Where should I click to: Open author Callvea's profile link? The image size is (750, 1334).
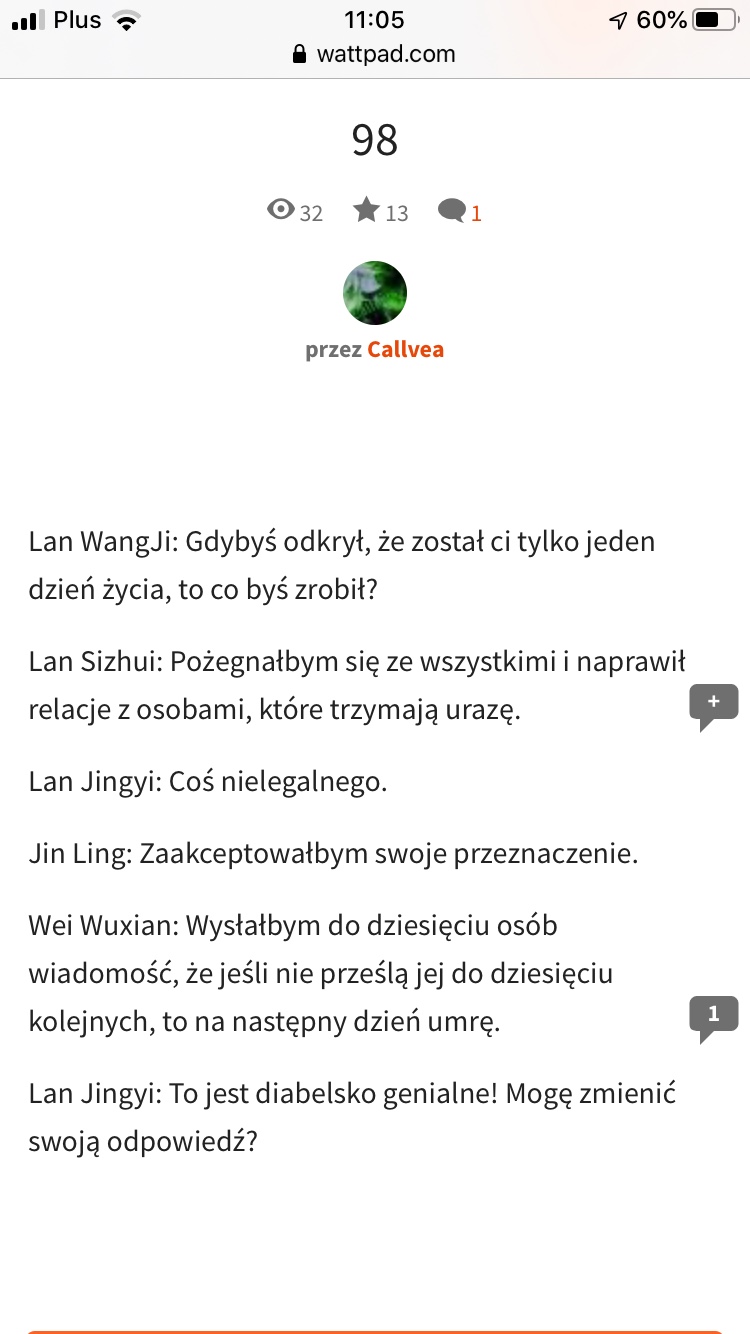pyautogui.click(x=405, y=350)
